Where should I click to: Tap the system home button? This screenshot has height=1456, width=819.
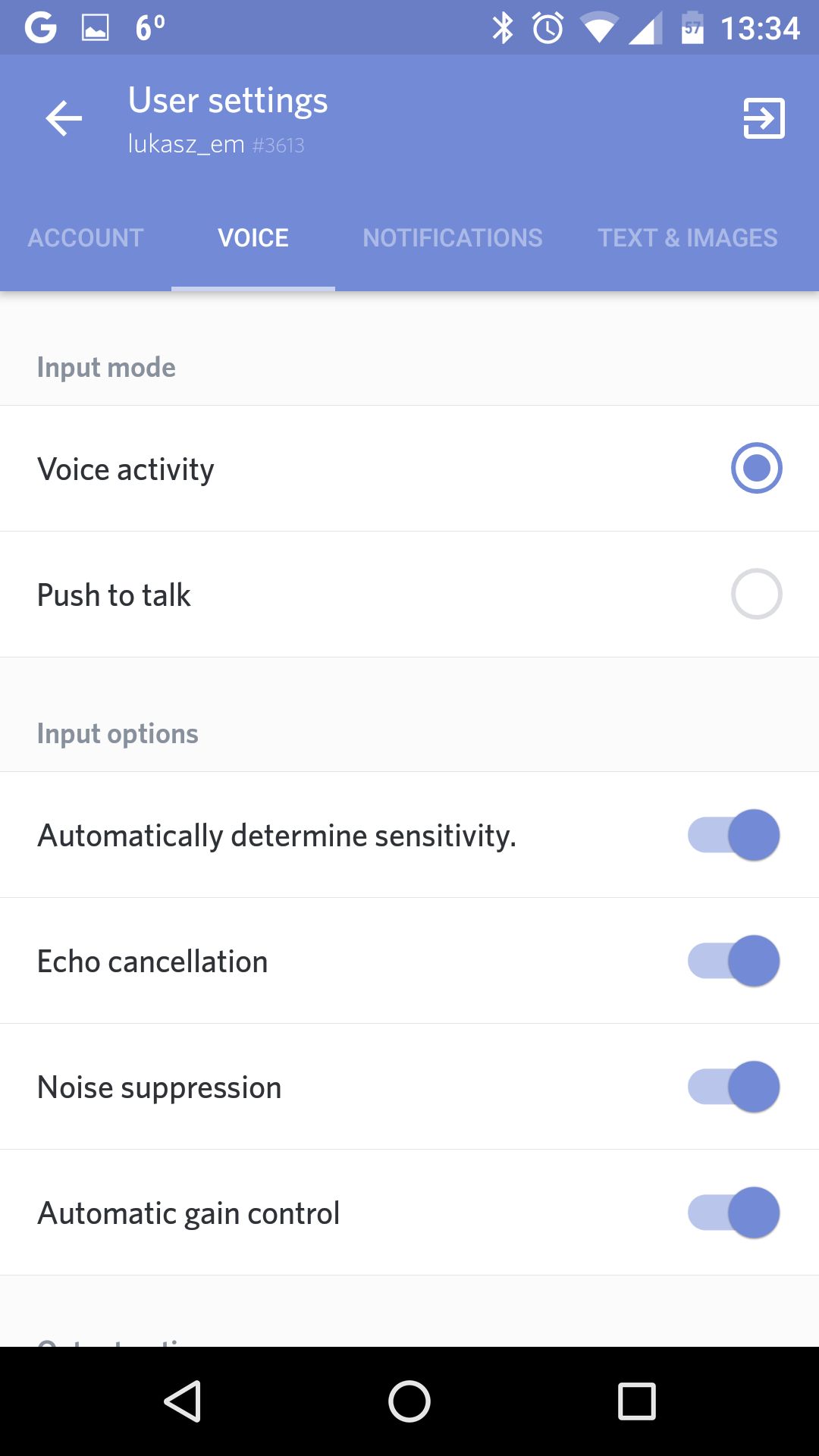409,1401
